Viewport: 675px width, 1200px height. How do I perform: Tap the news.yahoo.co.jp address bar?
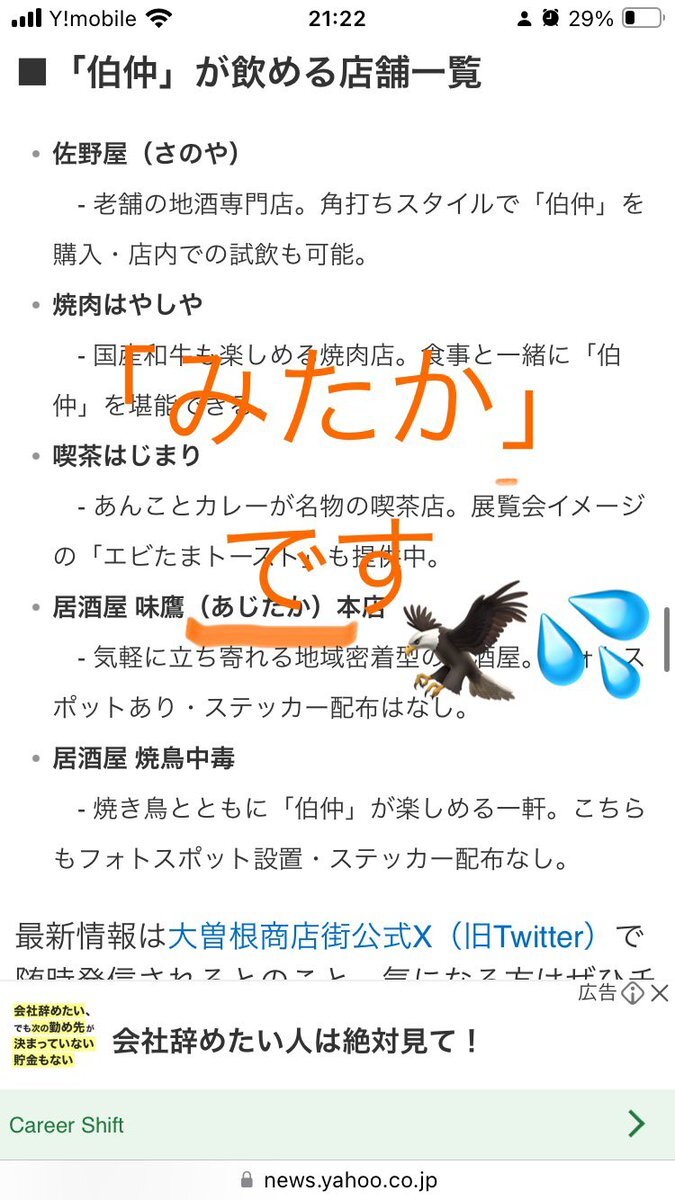tap(338, 1179)
